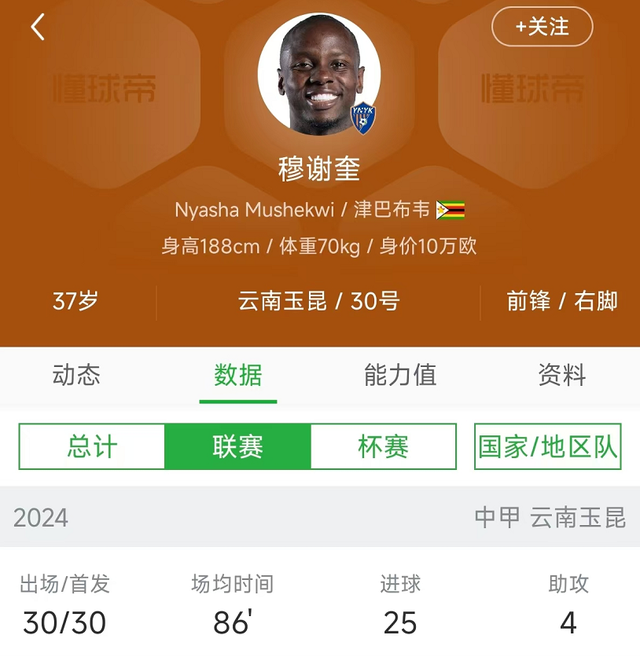Select the 数据 tab
This screenshot has width=640, height=657.
point(238,375)
